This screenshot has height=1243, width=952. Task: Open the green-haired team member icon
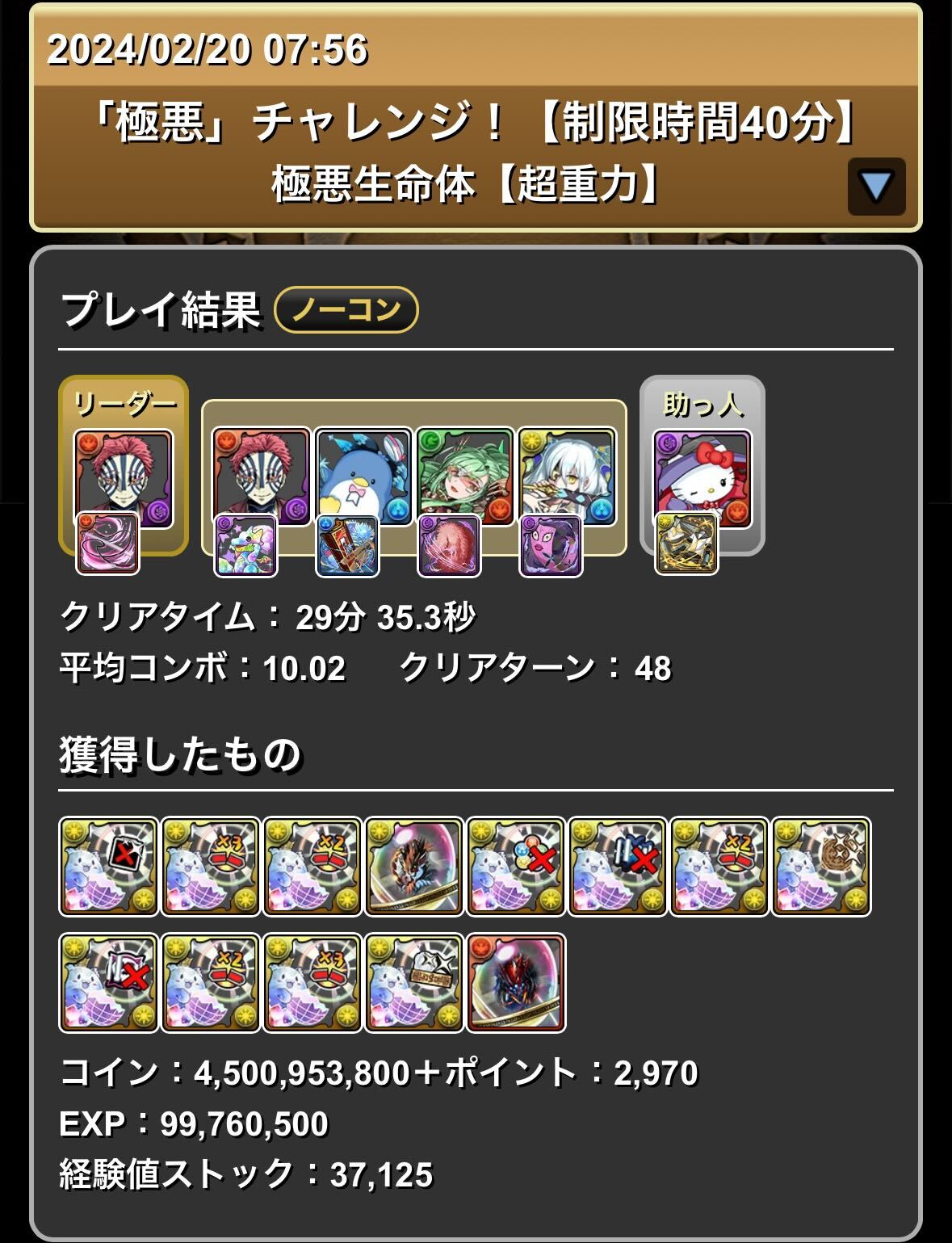(x=464, y=475)
